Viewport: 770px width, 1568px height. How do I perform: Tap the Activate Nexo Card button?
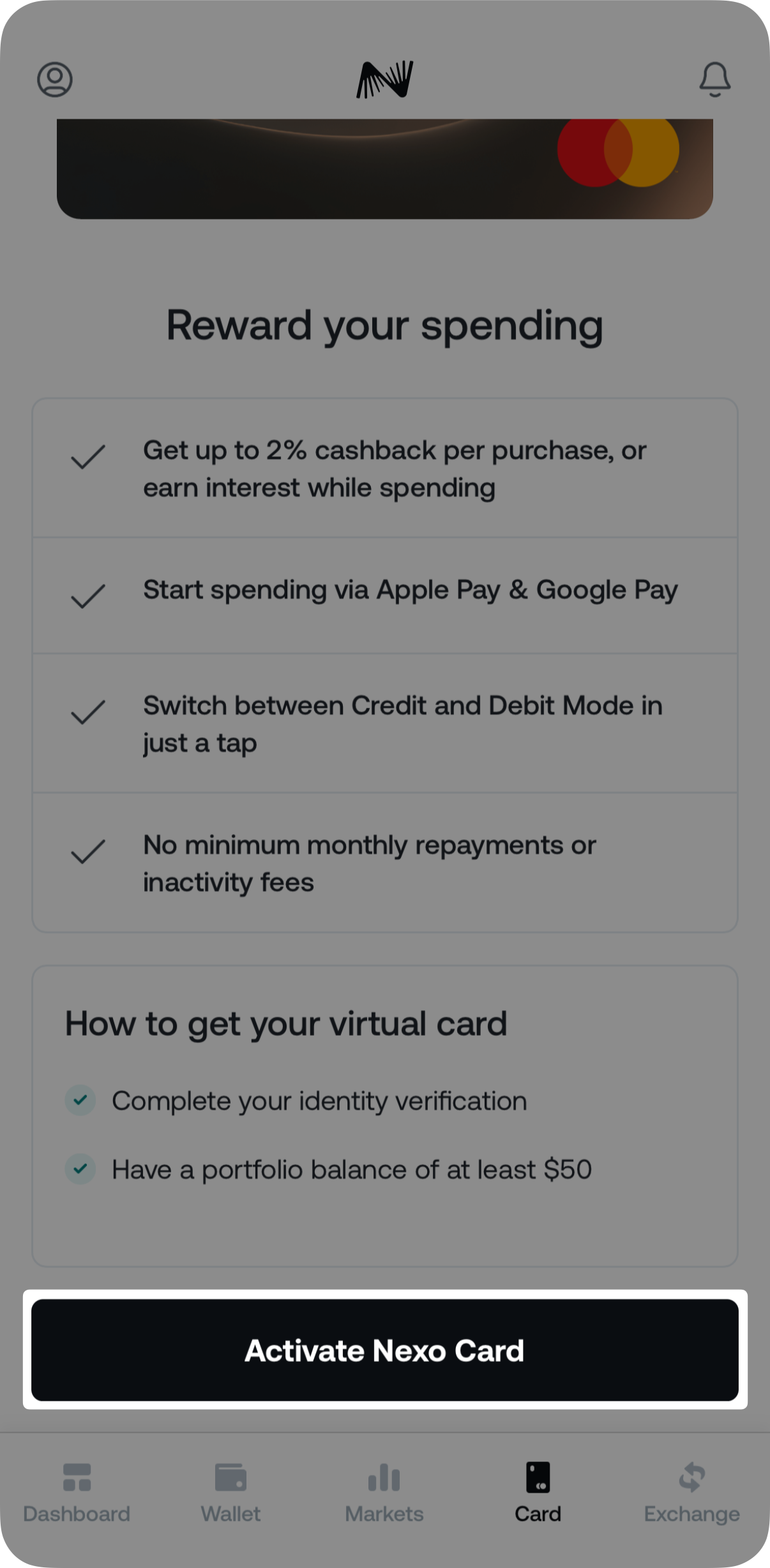[x=384, y=1350]
